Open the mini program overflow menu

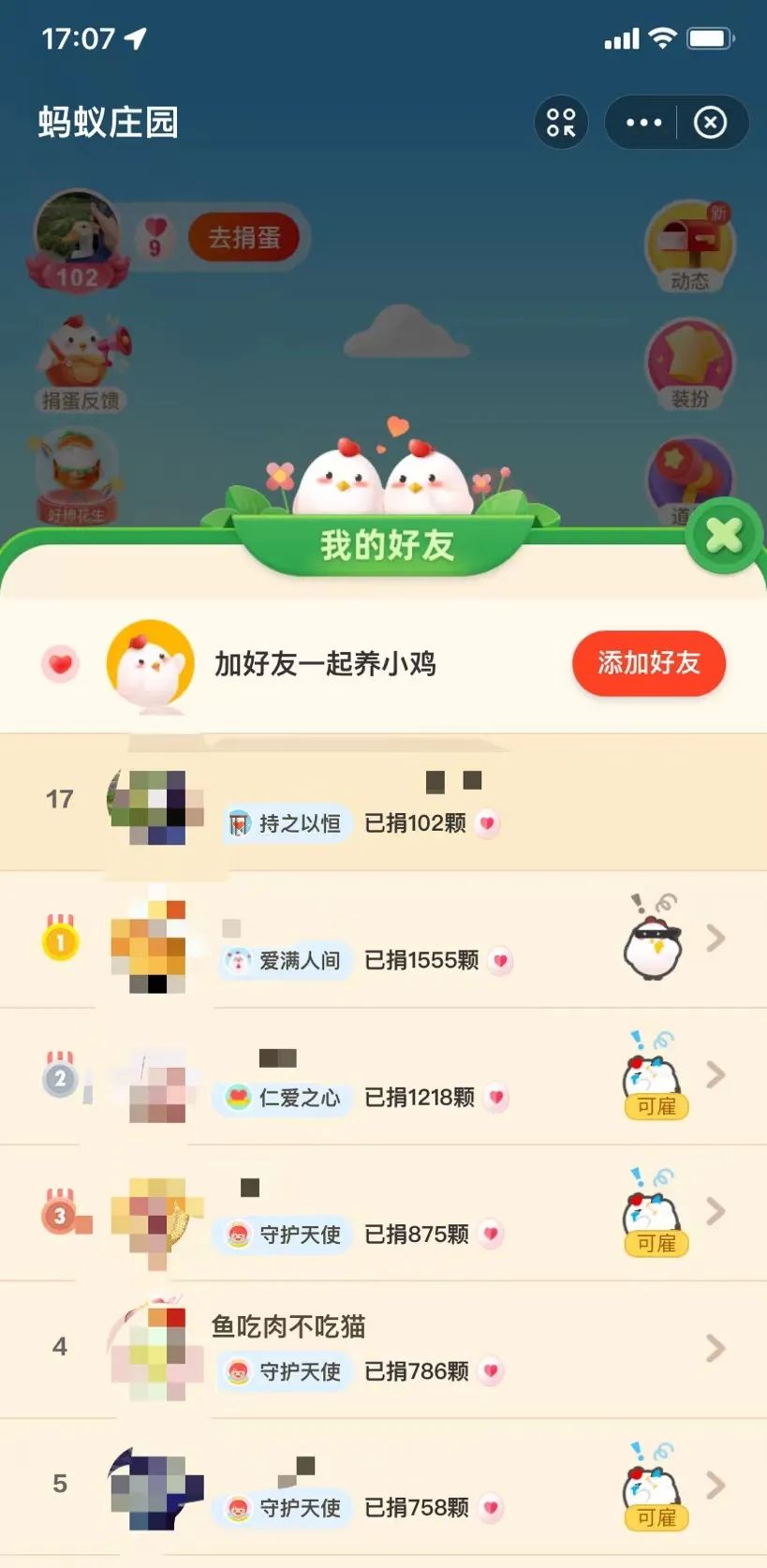pyautogui.click(x=643, y=123)
